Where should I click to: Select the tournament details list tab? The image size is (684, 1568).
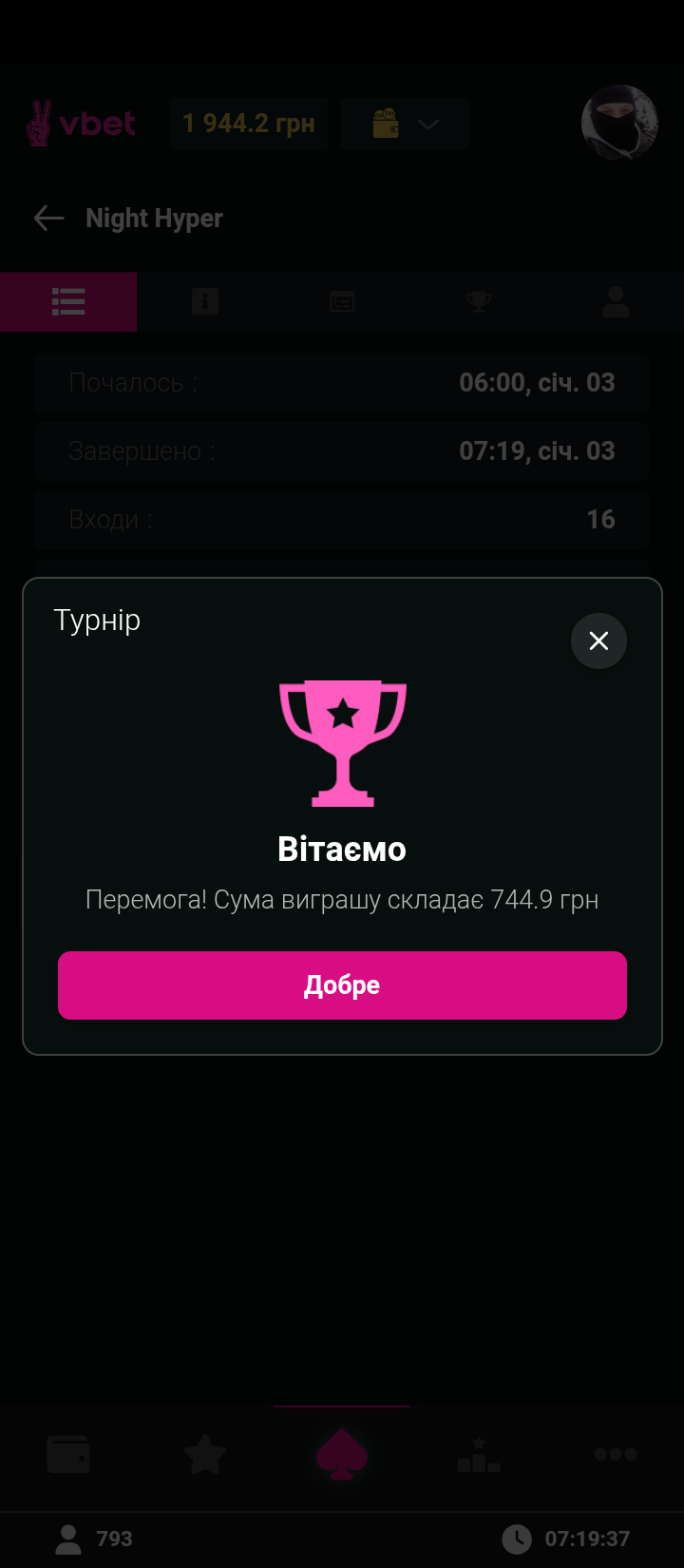tap(68, 302)
